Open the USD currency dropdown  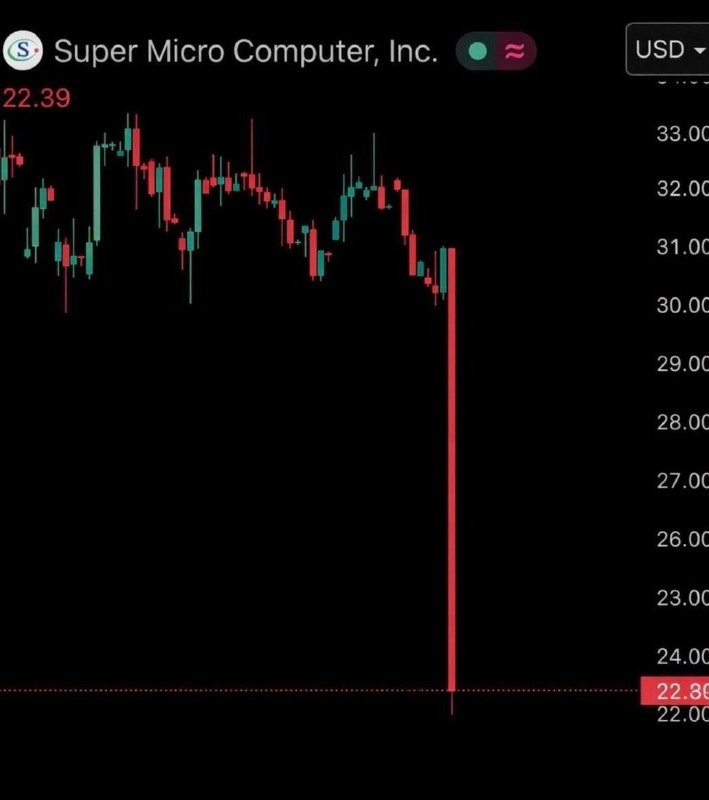pyautogui.click(x=670, y=49)
